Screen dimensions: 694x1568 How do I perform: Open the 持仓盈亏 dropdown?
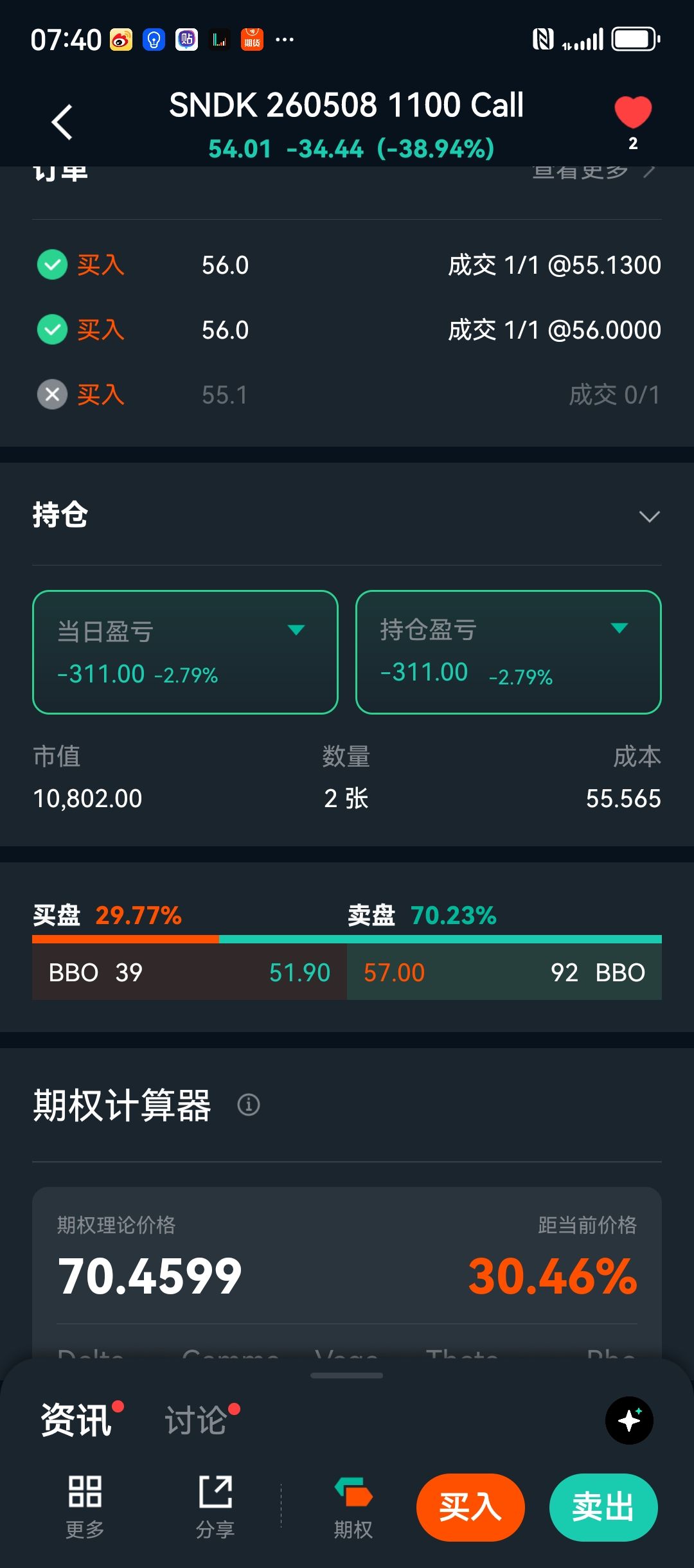point(619,628)
